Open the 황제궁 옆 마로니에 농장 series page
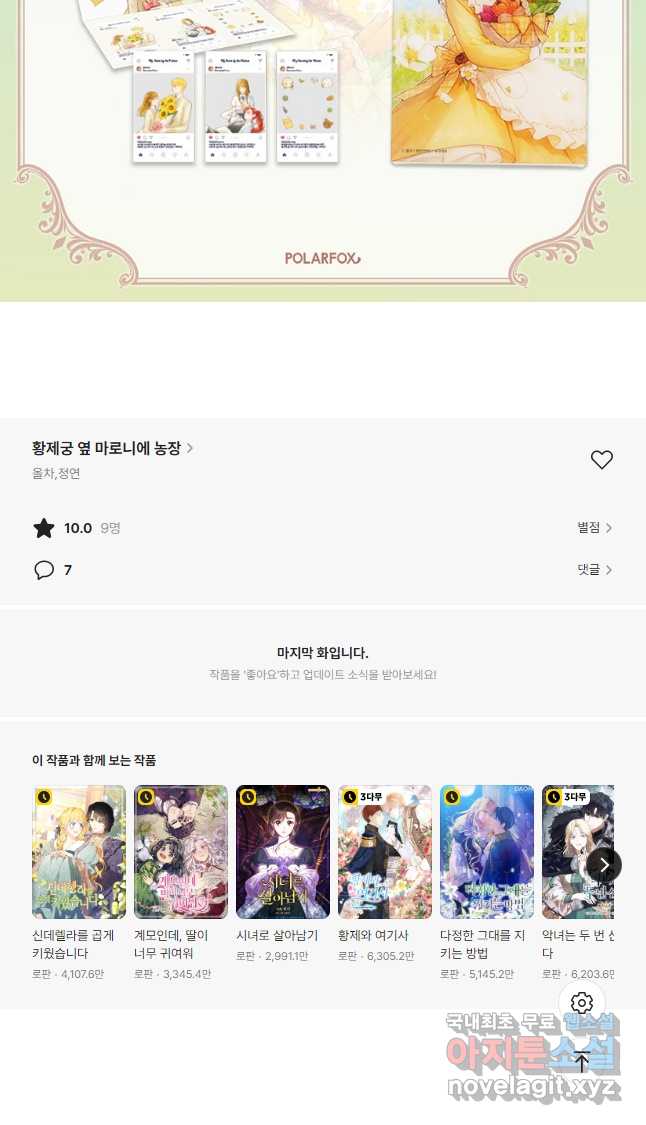Screen dimensions: 646x1125 pyautogui.click(x=112, y=448)
